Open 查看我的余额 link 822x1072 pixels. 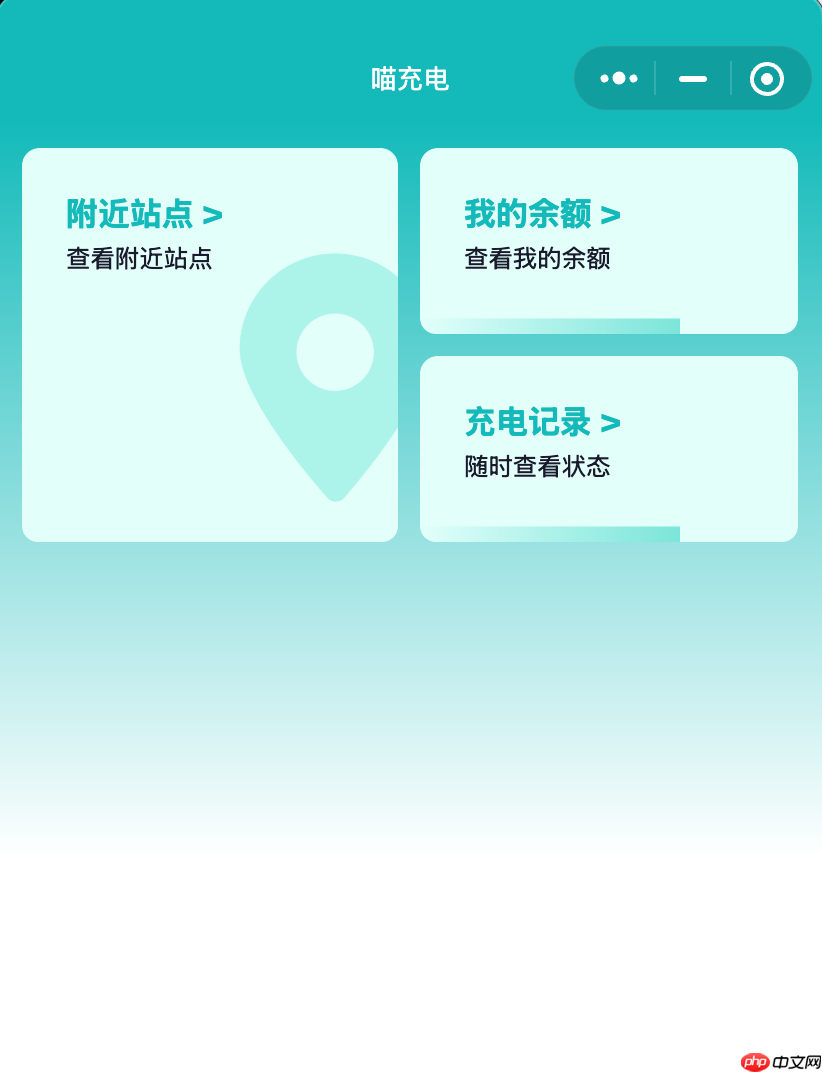tap(539, 259)
